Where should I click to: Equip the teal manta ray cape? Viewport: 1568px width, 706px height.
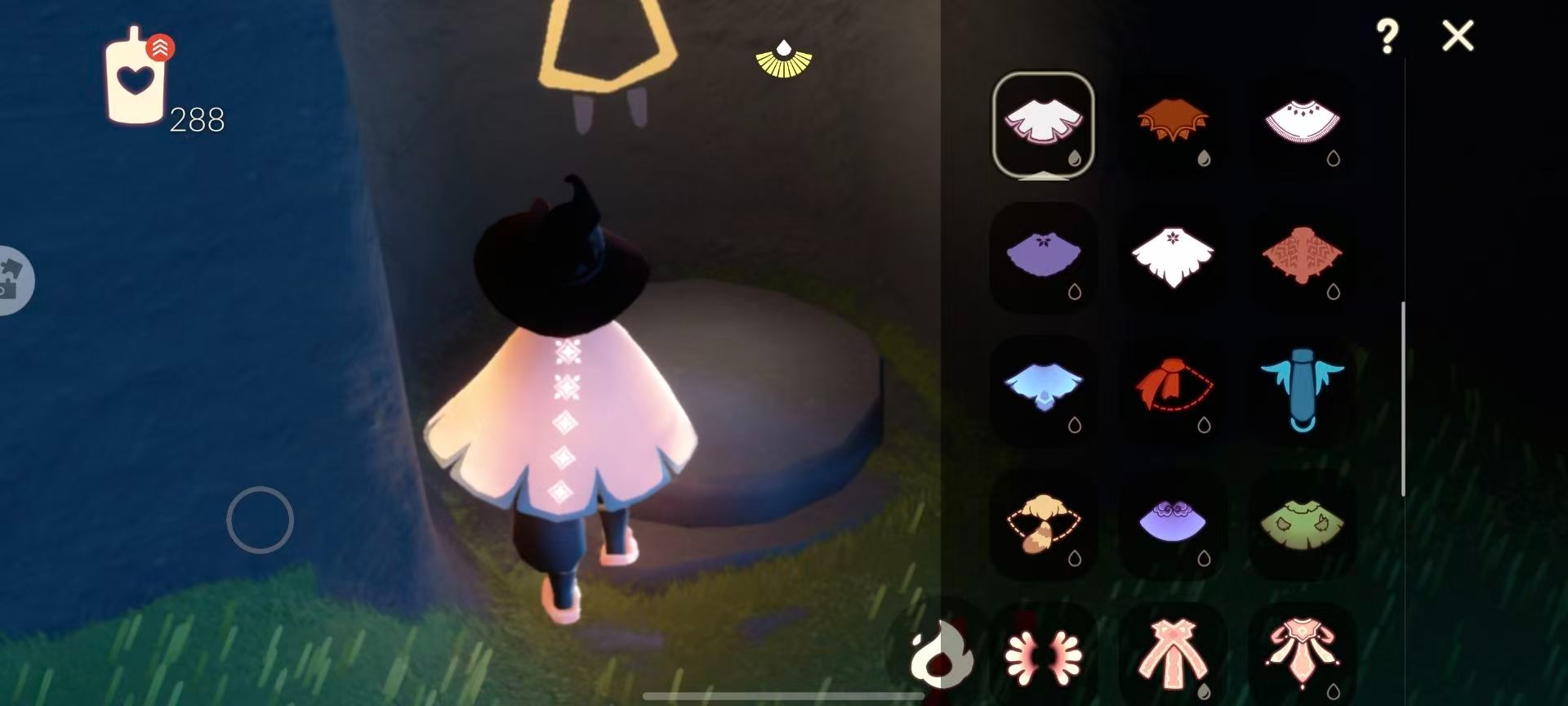(1301, 388)
